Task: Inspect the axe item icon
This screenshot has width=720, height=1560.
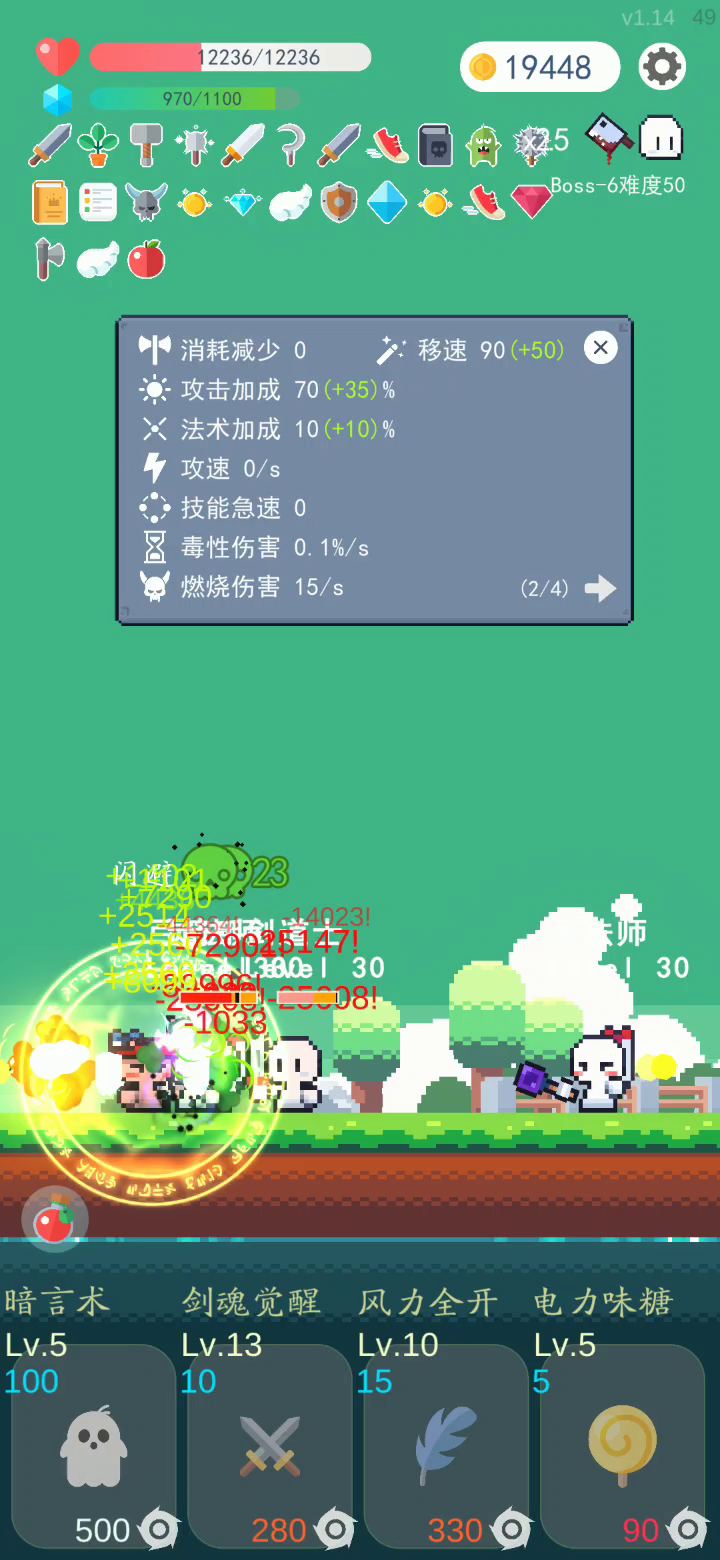Action: click(49, 259)
